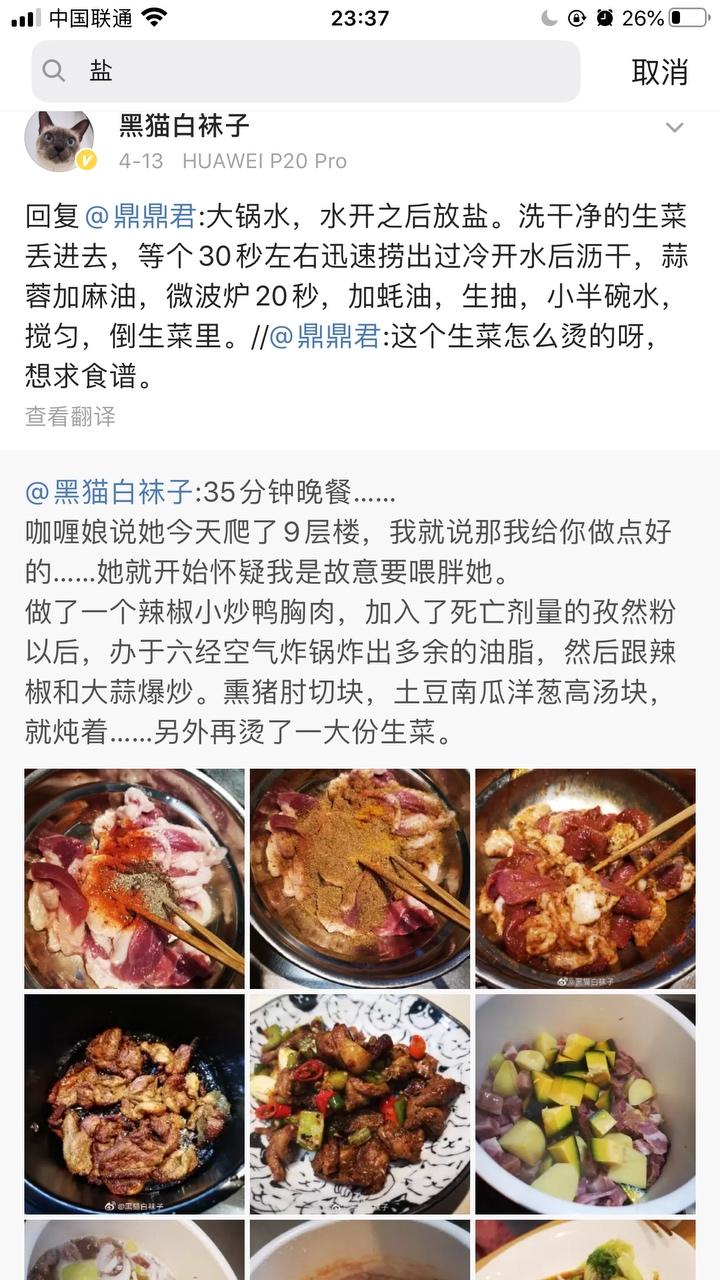
Task: Tap the search field containing 盐
Action: click(300, 71)
